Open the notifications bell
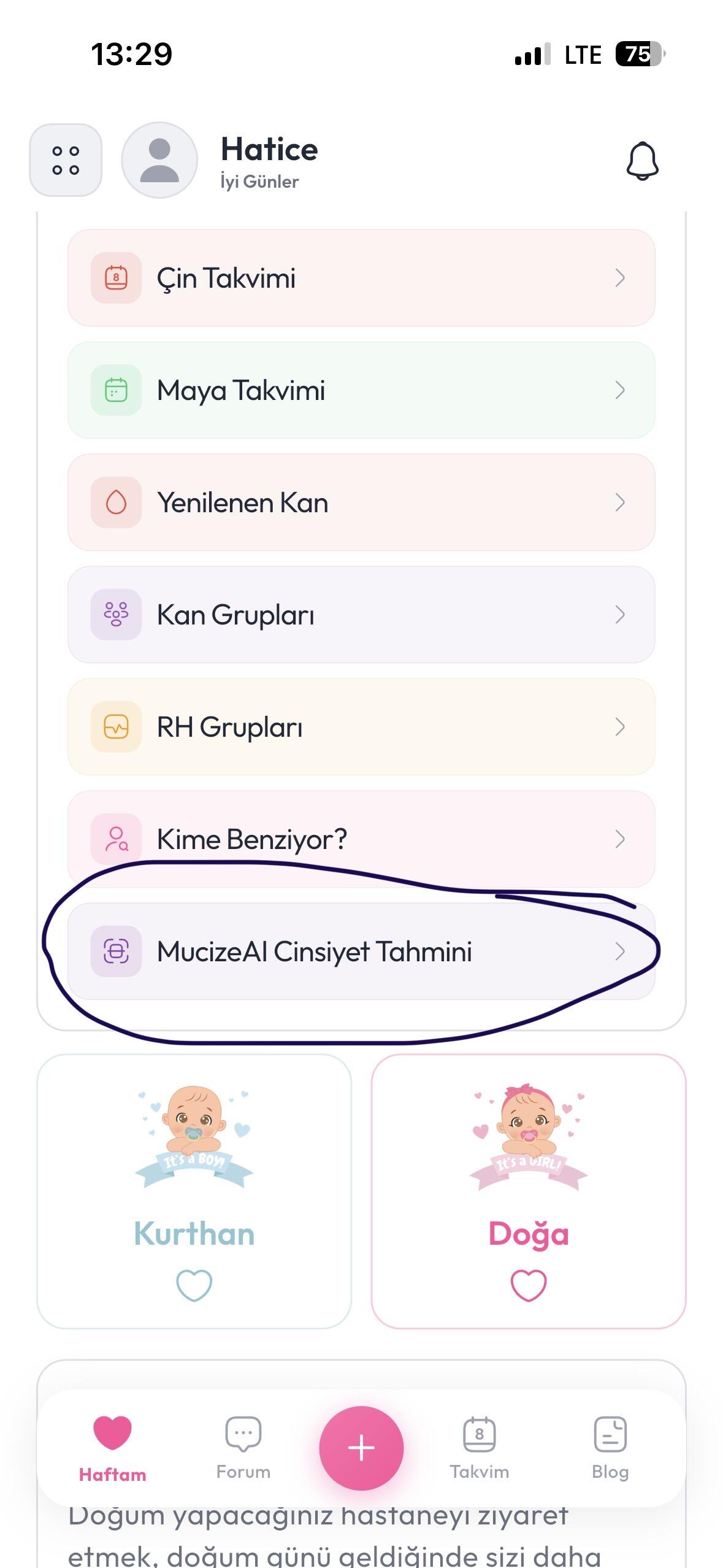Viewport: 723px width, 1568px height. (642, 161)
